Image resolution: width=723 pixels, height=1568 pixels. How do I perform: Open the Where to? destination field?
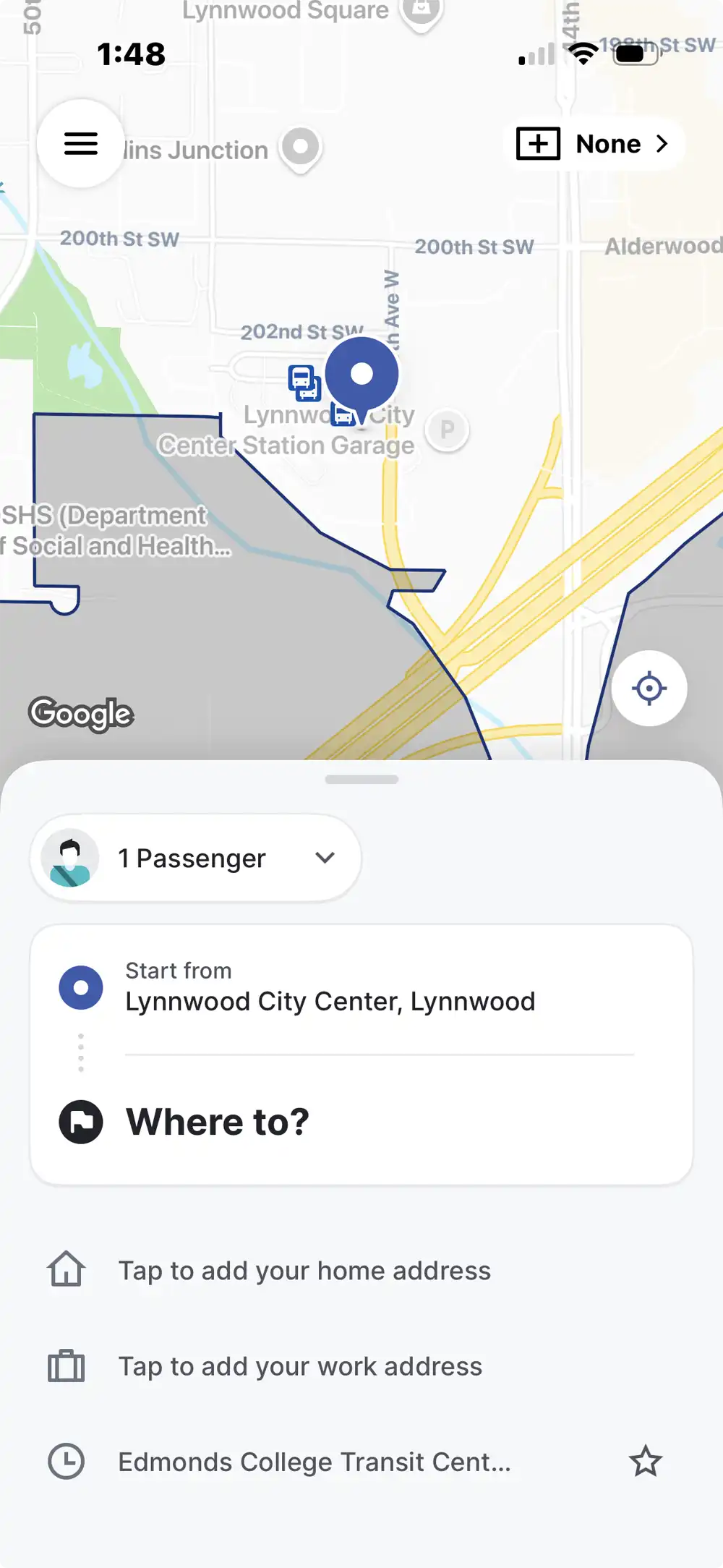coord(217,1122)
